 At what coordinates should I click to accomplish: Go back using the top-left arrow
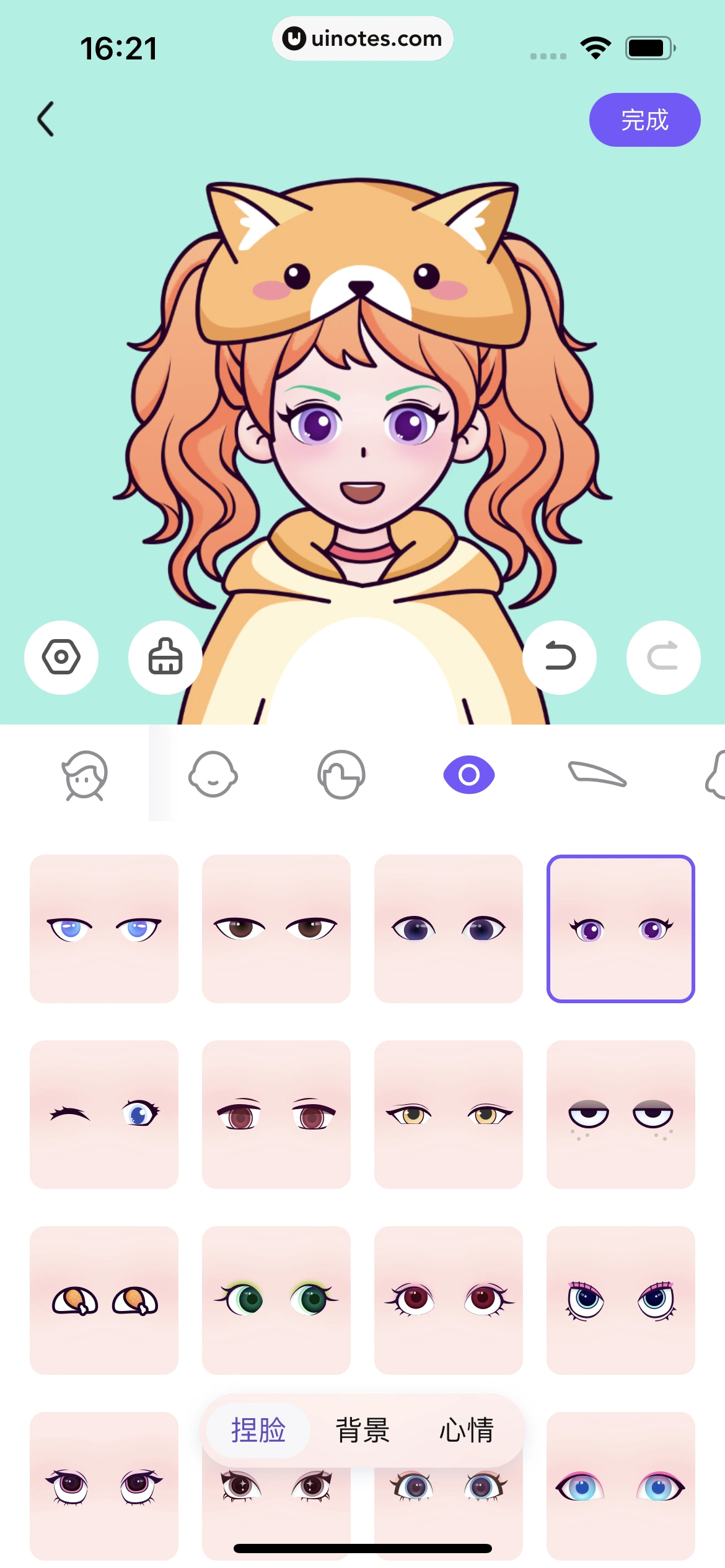click(46, 119)
